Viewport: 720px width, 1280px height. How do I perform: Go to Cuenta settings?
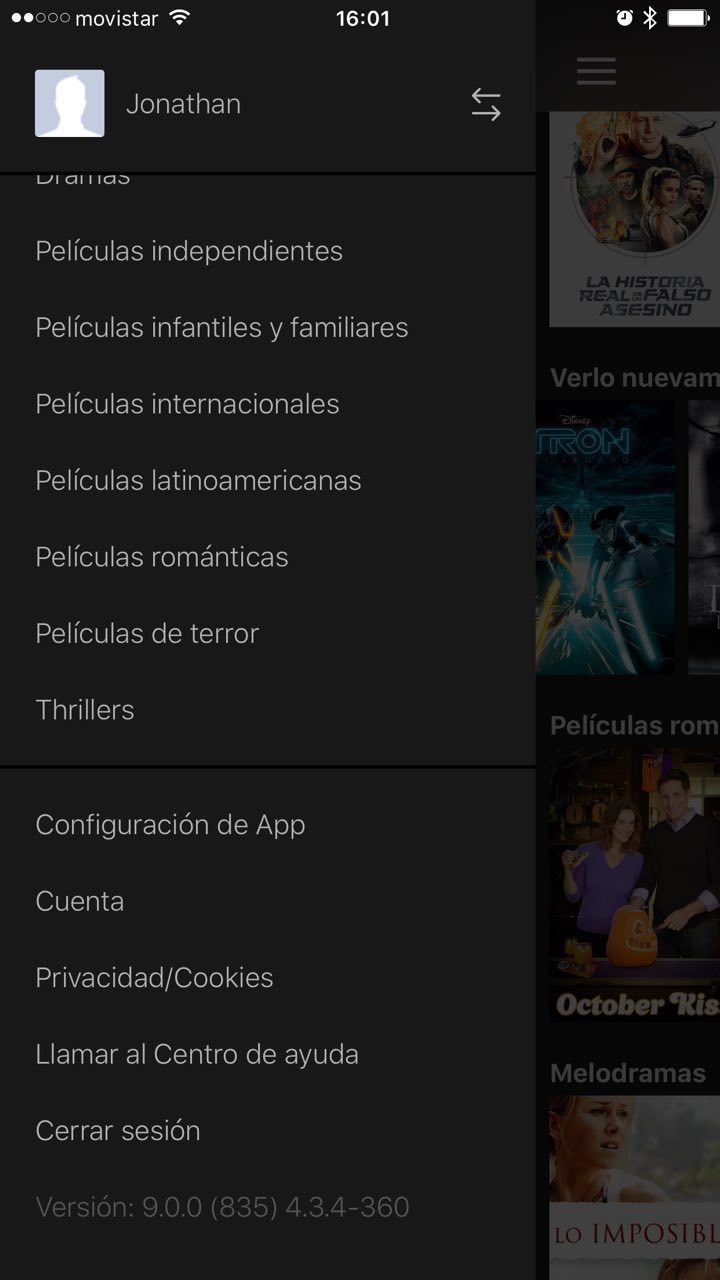point(80,901)
